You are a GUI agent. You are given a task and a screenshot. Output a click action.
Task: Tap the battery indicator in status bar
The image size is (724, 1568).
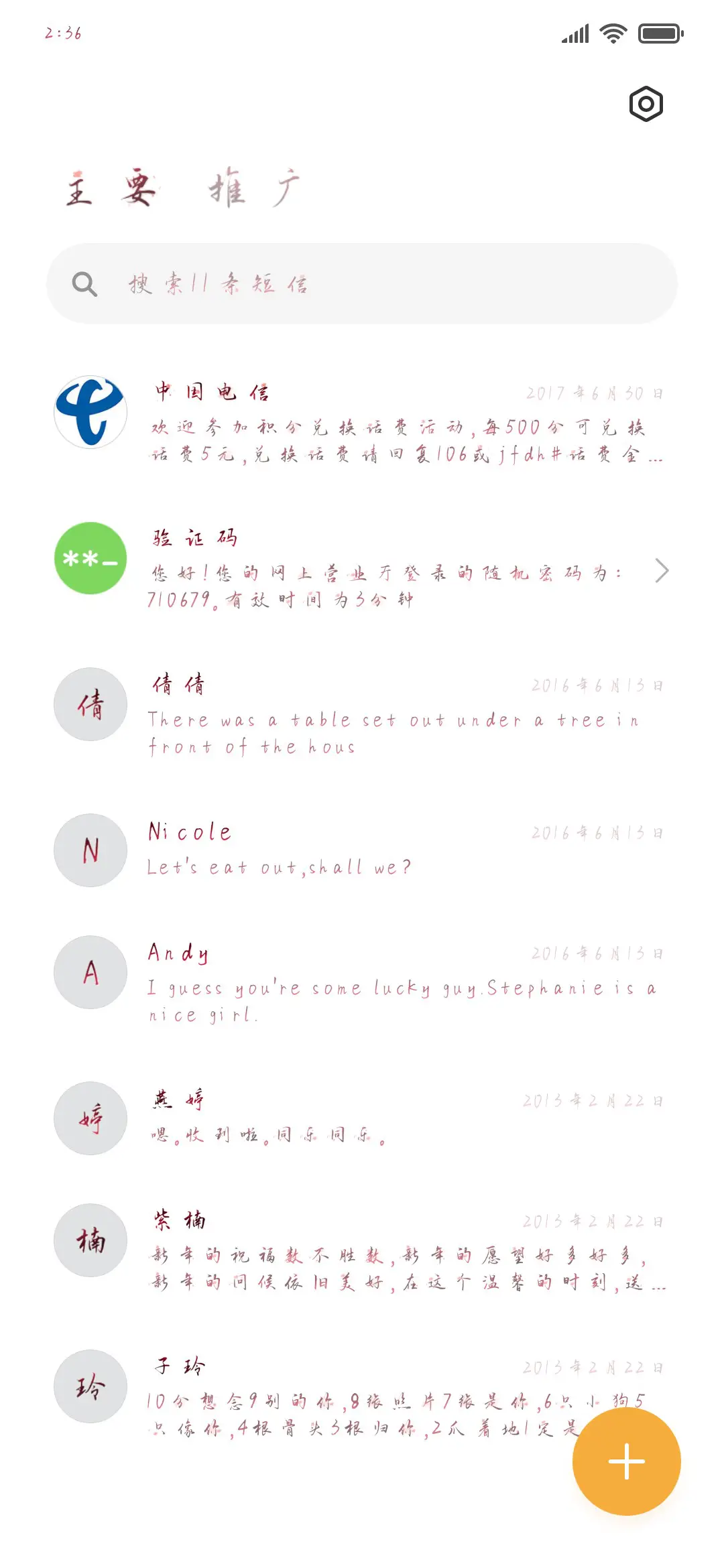point(661,32)
